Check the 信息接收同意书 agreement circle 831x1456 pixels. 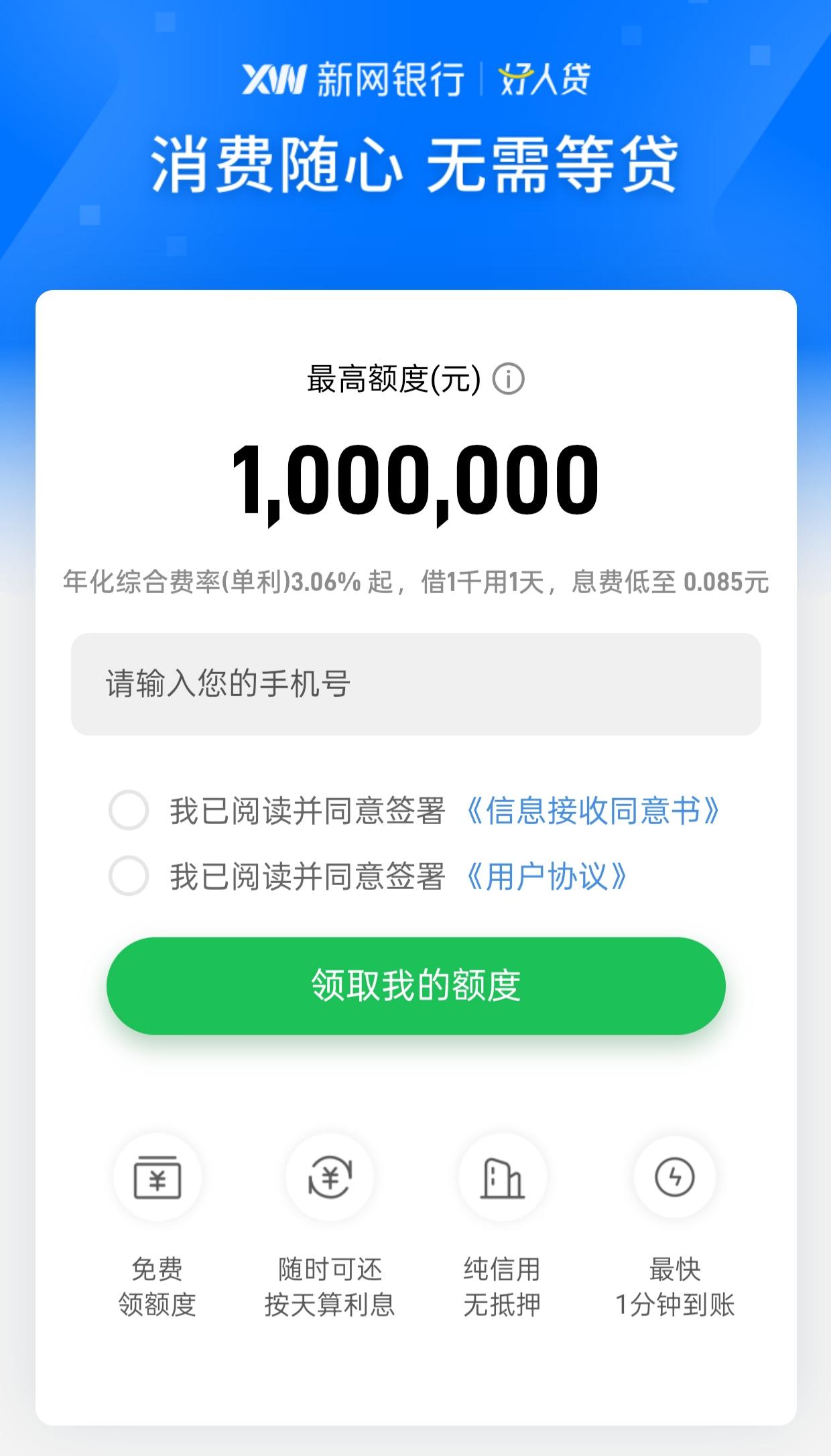pyautogui.click(x=129, y=810)
